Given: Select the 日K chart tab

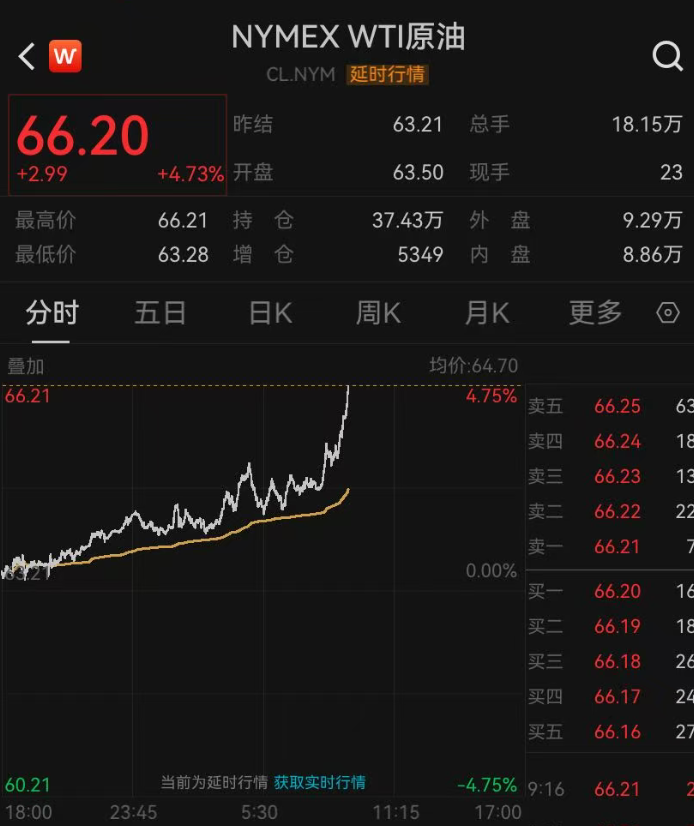Looking at the screenshot, I should pyautogui.click(x=270, y=313).
